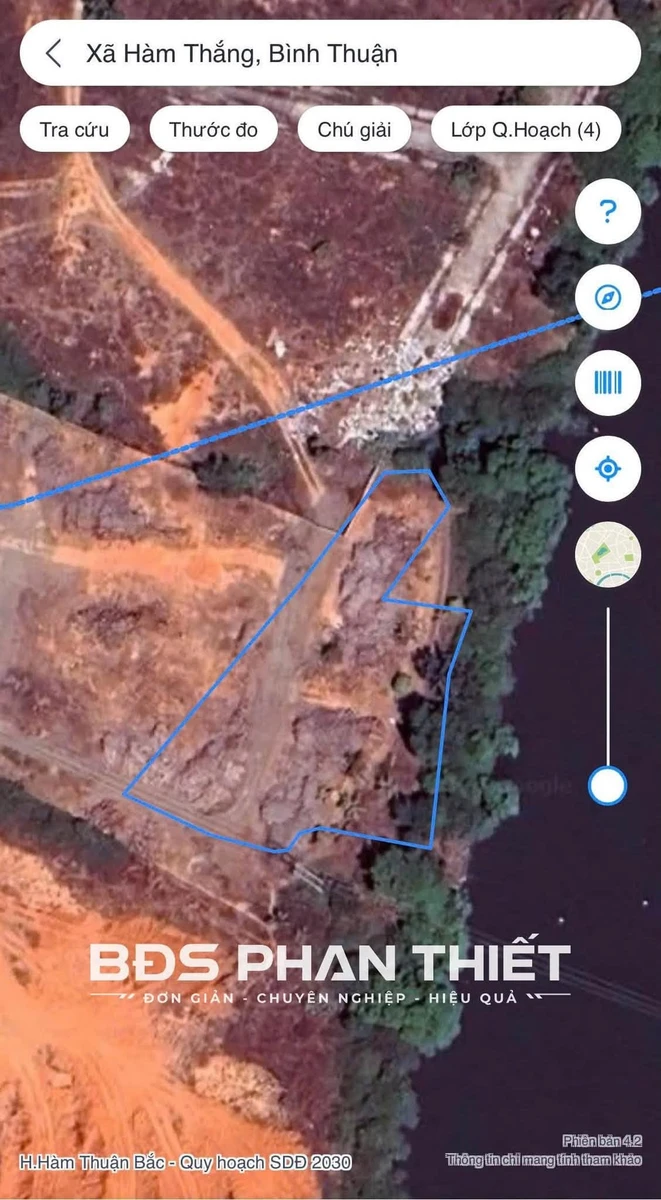Open the Thước đo measuring tool
This screenshot has height=1200, width=661.
[x=213, y=130]
